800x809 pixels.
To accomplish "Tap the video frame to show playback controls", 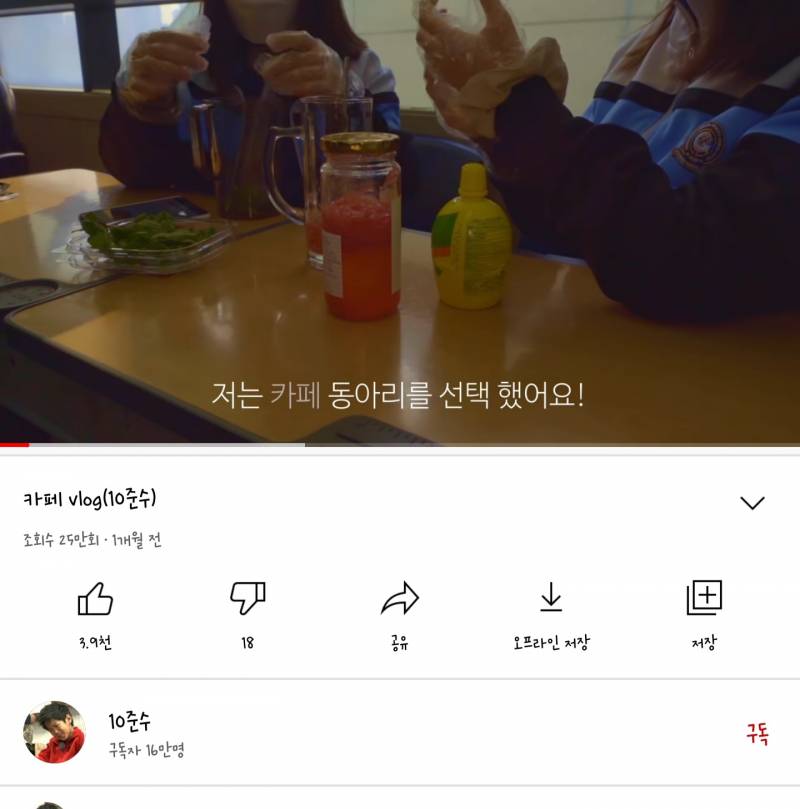I will pos(400,220).
